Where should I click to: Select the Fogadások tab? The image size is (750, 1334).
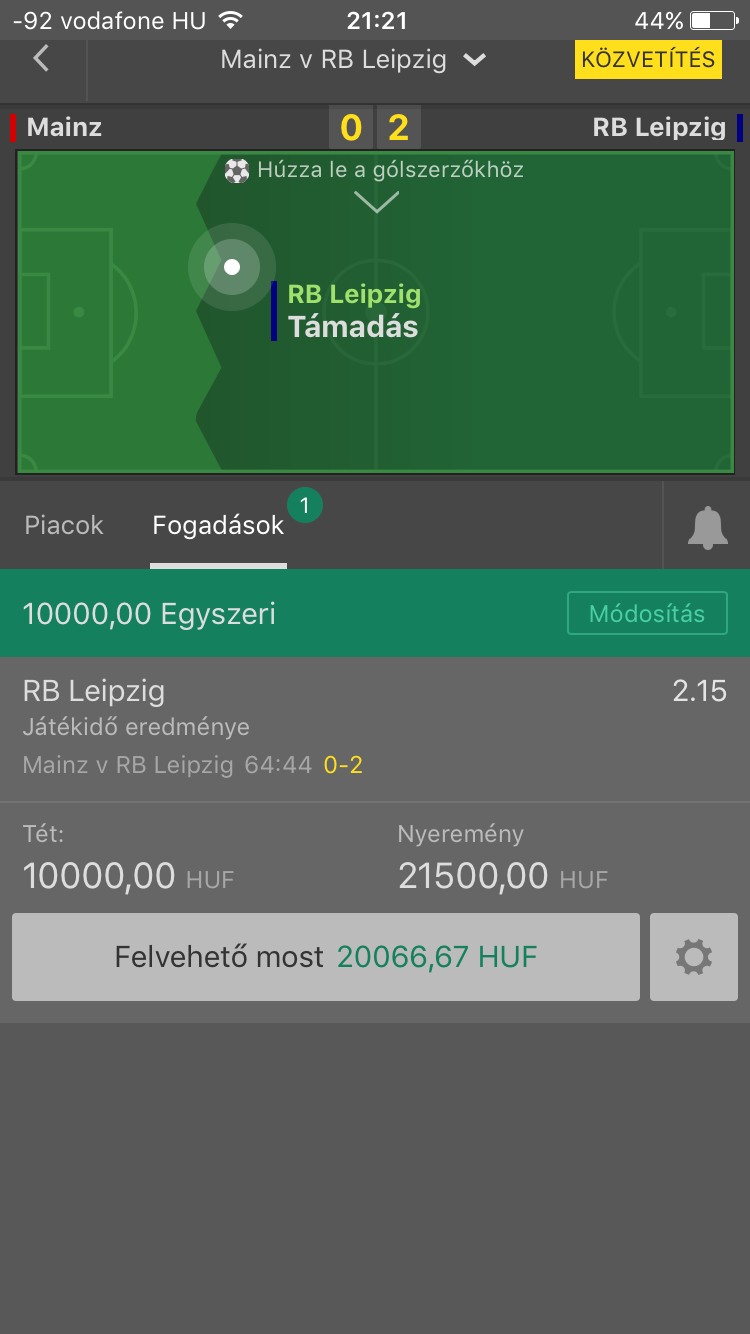pos(218,525)
